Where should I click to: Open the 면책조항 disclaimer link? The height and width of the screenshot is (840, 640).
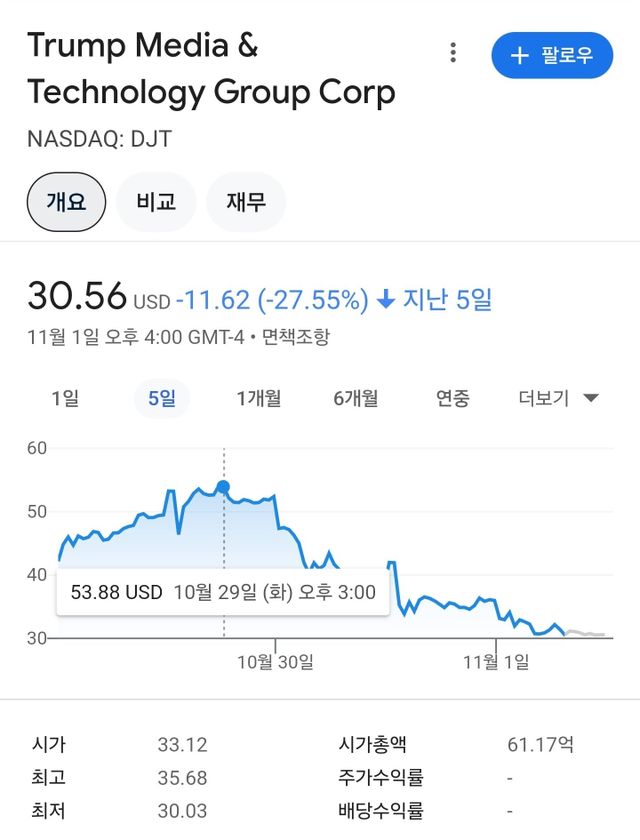(x=295, y=337)
